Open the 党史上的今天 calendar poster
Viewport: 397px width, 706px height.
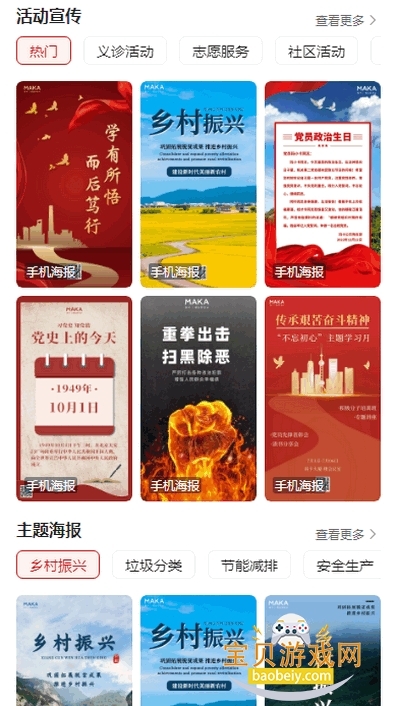pyautogui.click(x=74, y=398)
